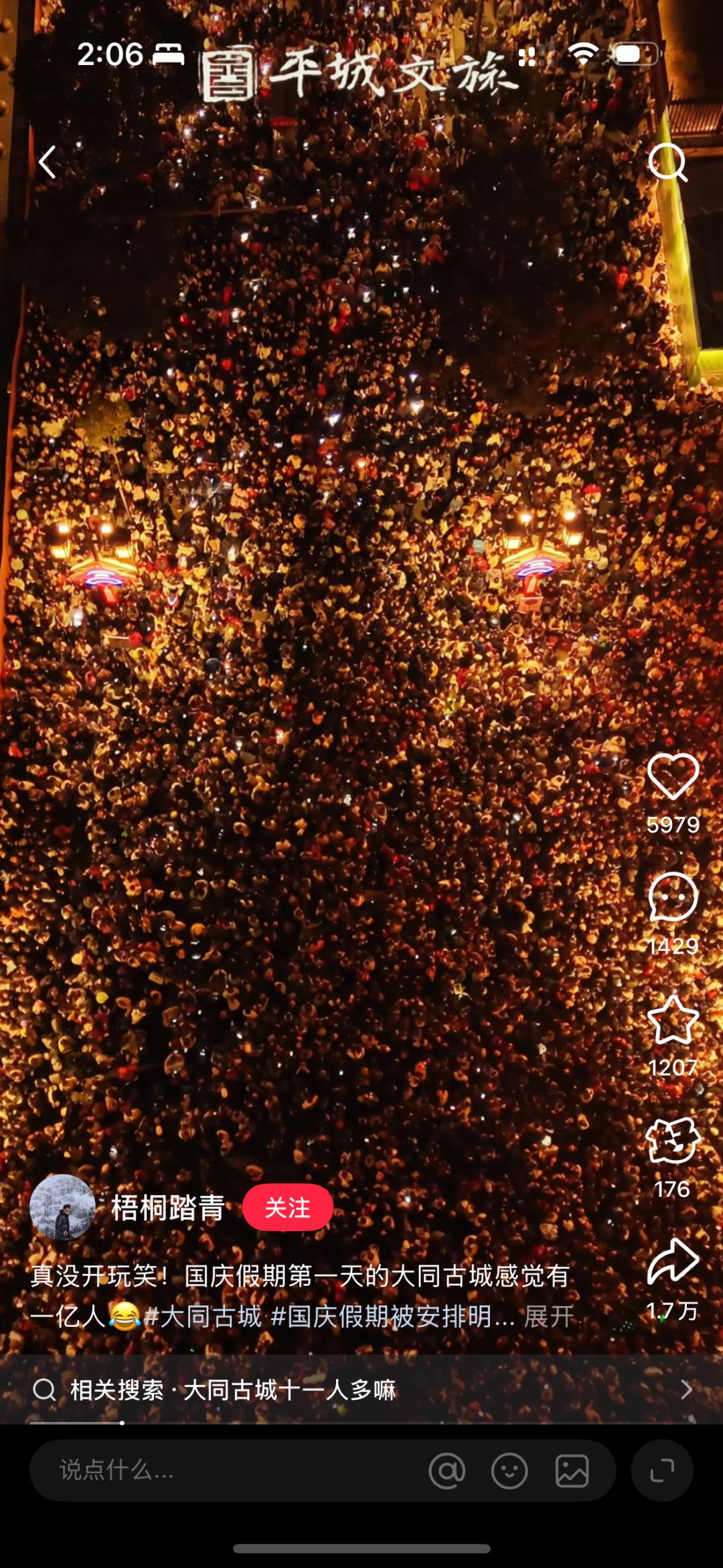Image resolution: width=723 pixels, height=1568 pixels.
Task: Tap the 说点什么 comment field
Action: (x=228, y=1470)
